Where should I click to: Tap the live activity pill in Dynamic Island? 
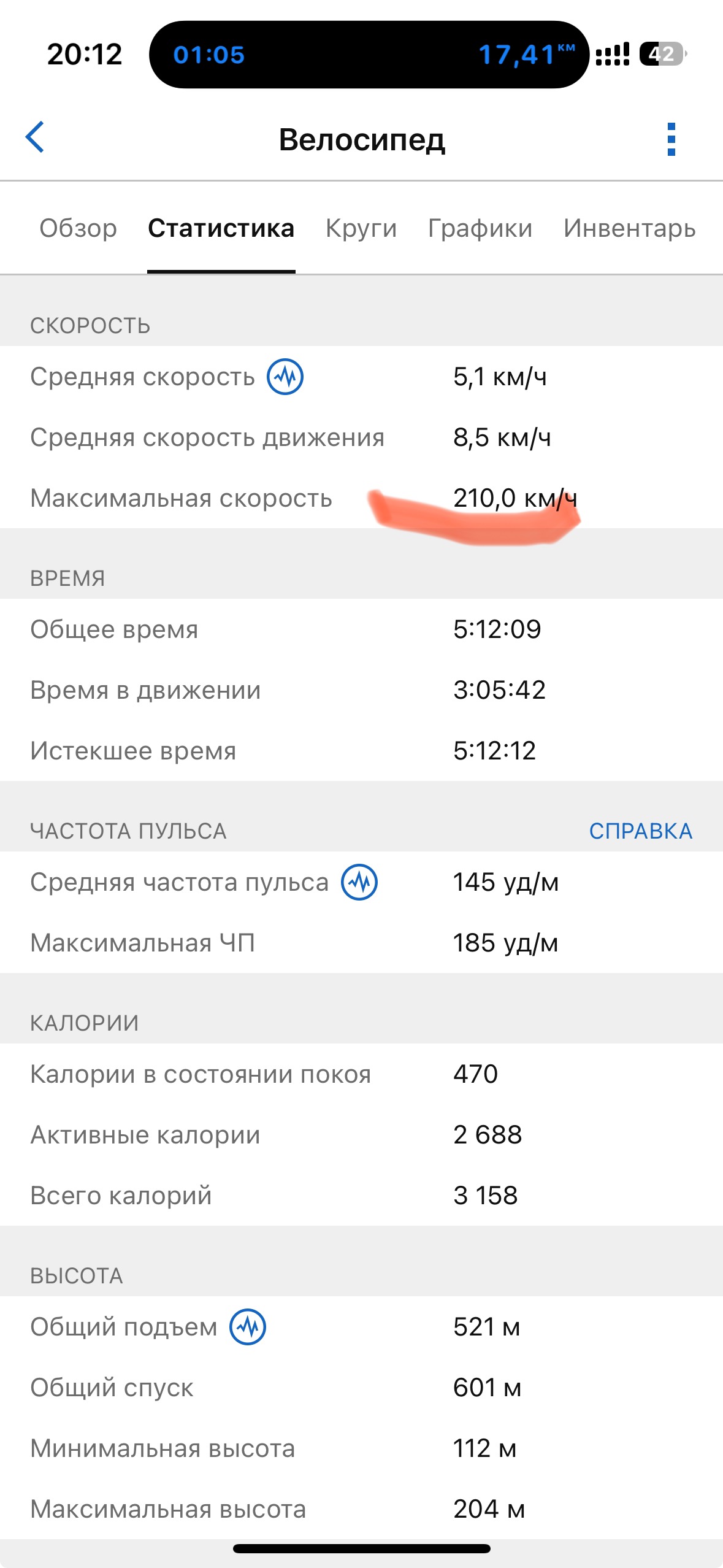pos(369,55)
